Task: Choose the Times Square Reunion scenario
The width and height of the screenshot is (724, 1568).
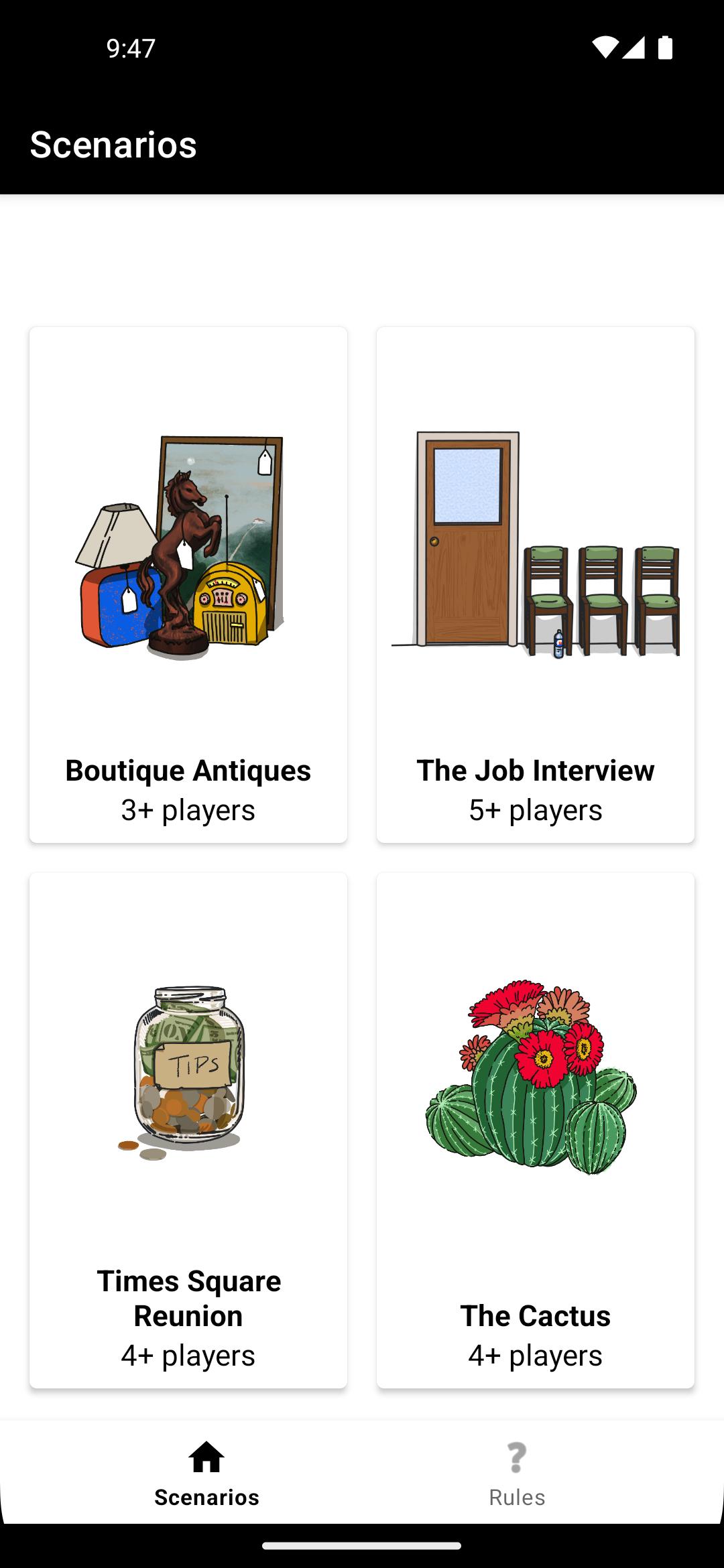Action: point(188,1130)
